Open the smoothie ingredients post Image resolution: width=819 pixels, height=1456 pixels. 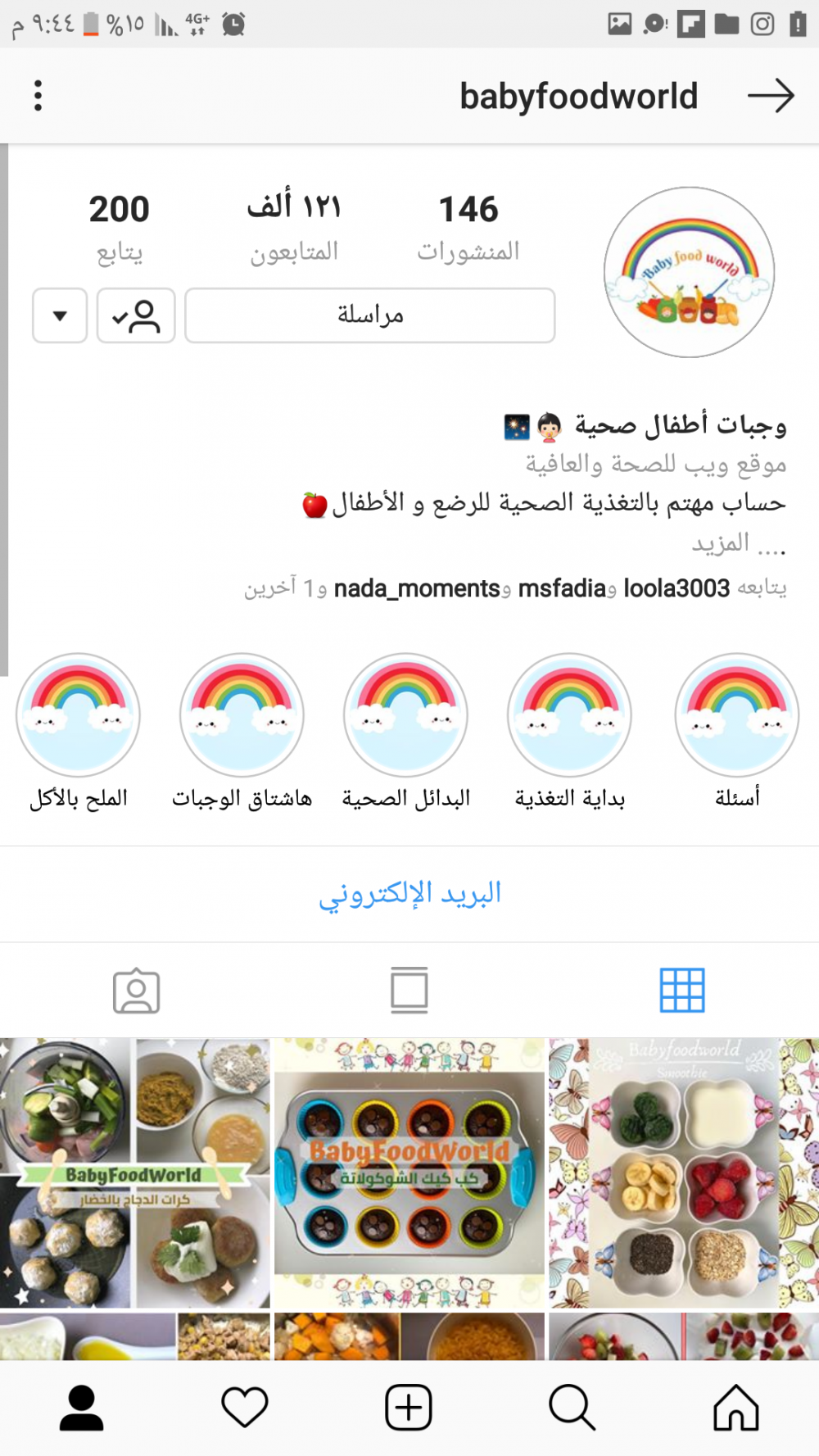tap(684, 1173)
